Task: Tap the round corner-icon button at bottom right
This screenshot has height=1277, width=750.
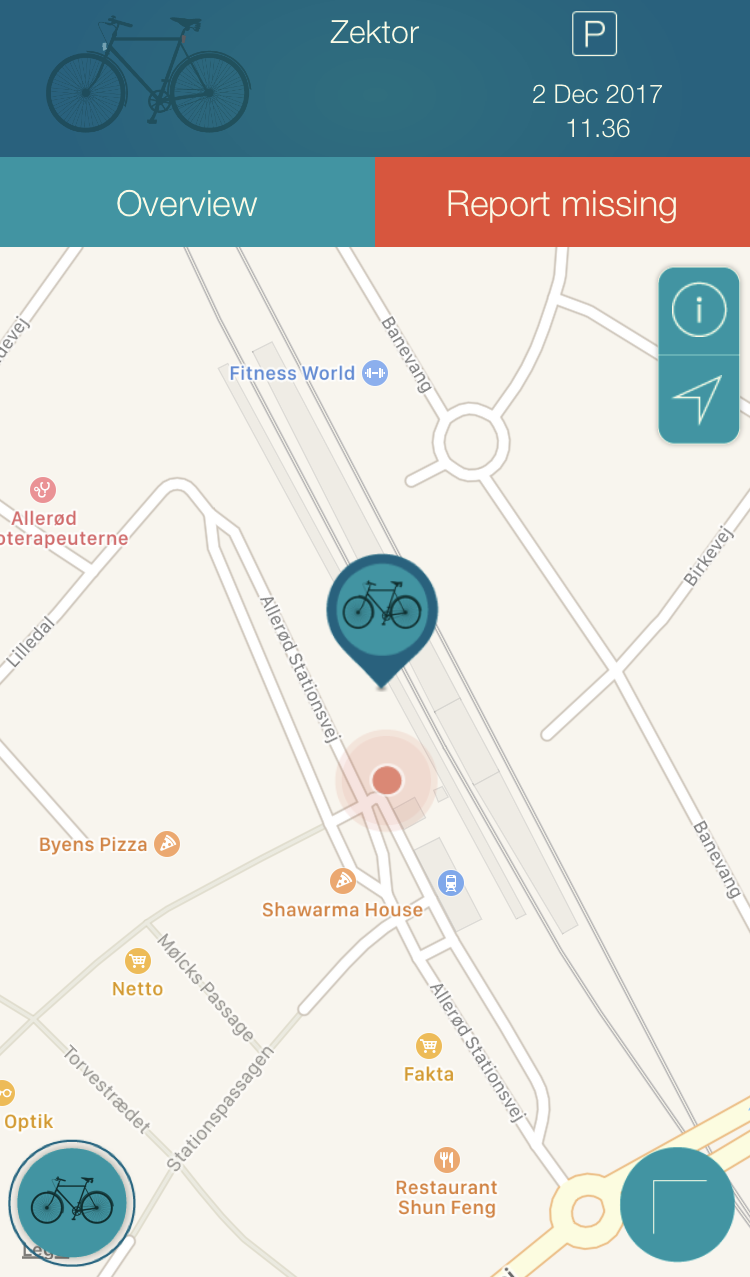Action: click(680, 1205)
